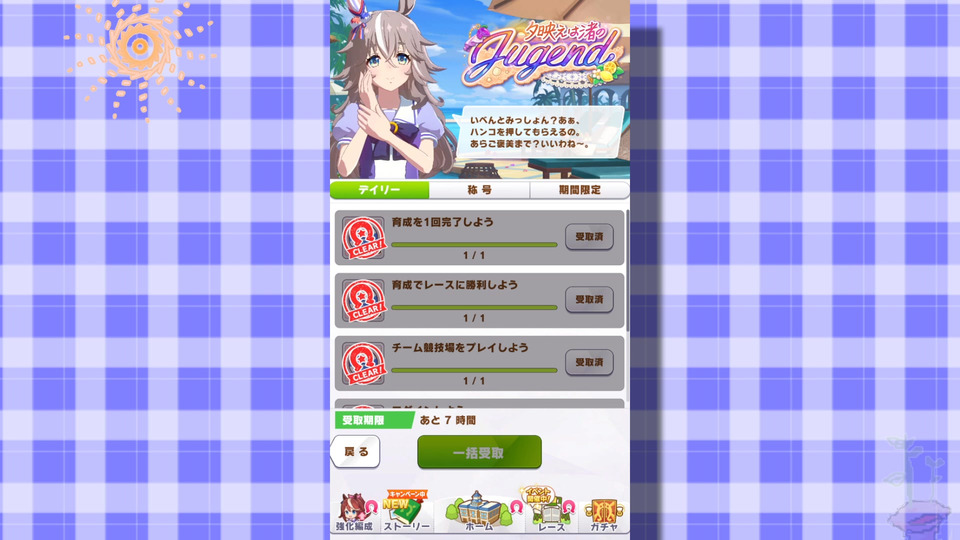This screenshot has height=540, width=960.
Task: Open the 期間限定 tab
Action: (x=579, y=190)
